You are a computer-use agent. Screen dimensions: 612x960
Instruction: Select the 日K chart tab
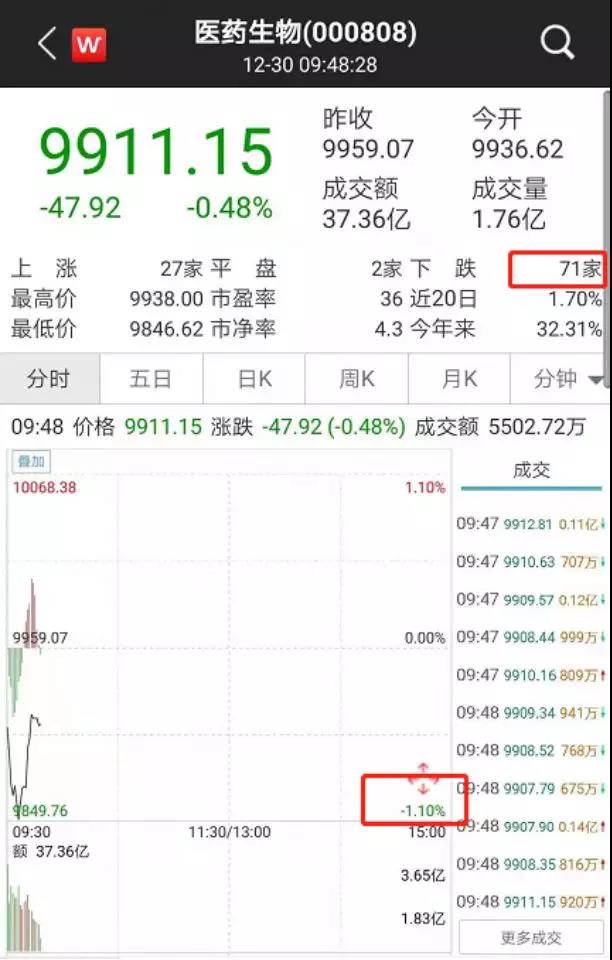click(x=254, y=379)
